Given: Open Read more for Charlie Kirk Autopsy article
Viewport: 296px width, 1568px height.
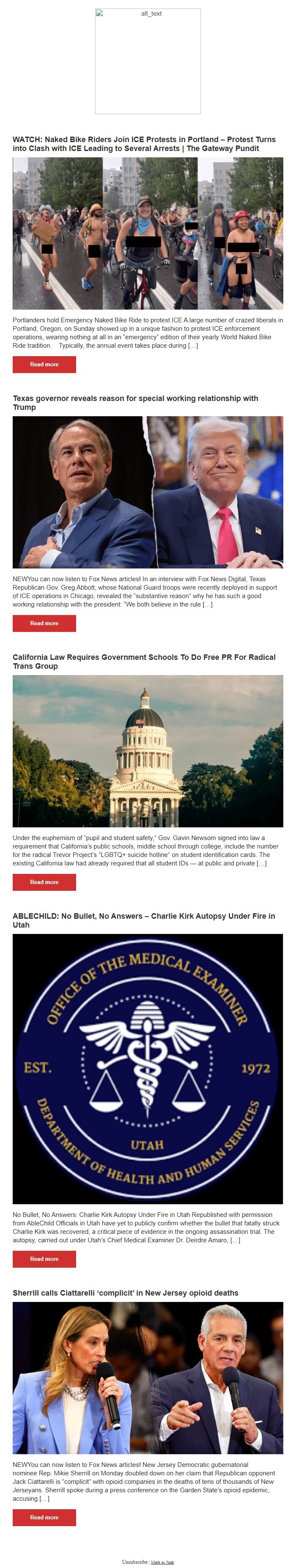Looking at the screenshot, I should (x=44, y=1258).
